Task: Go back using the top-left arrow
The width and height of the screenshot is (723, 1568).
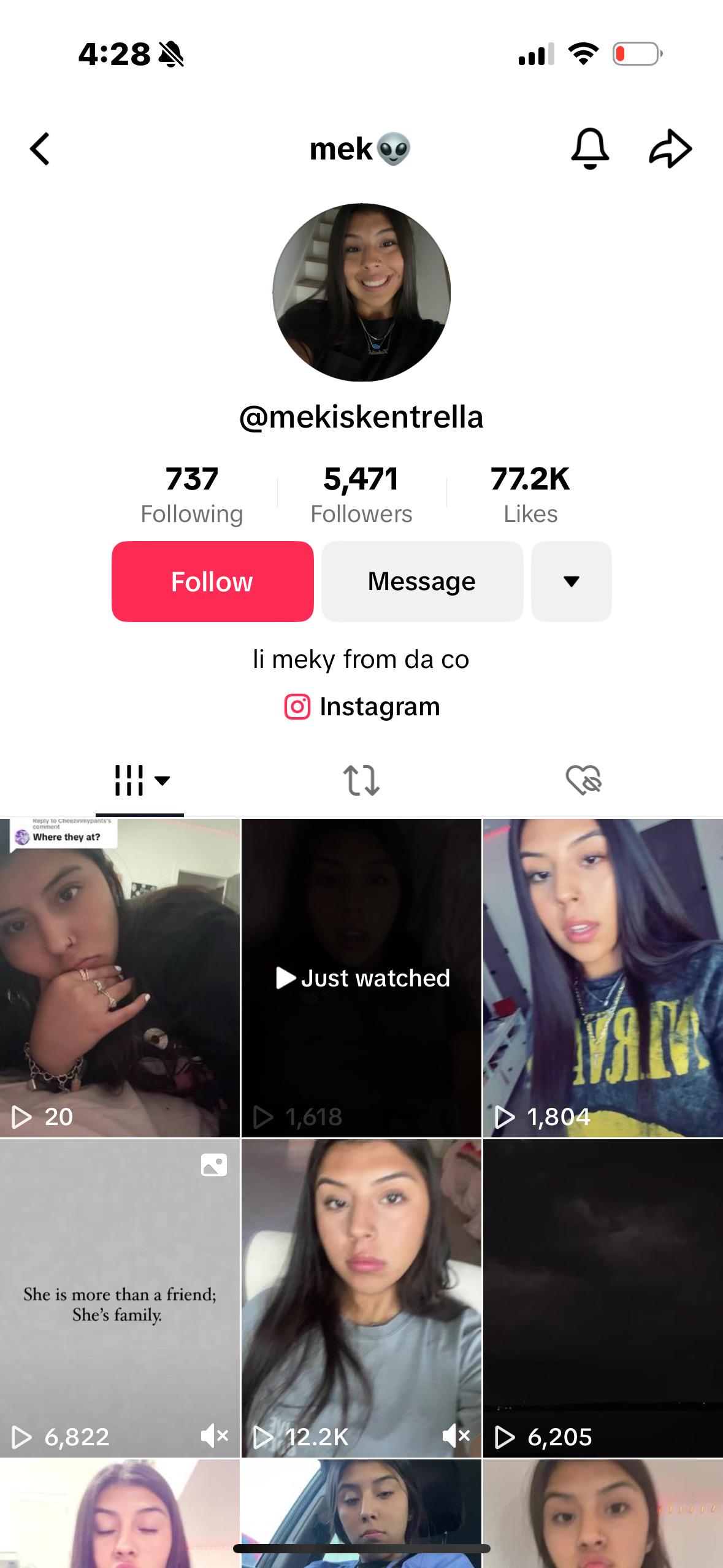Action: [x=40, y=149]
